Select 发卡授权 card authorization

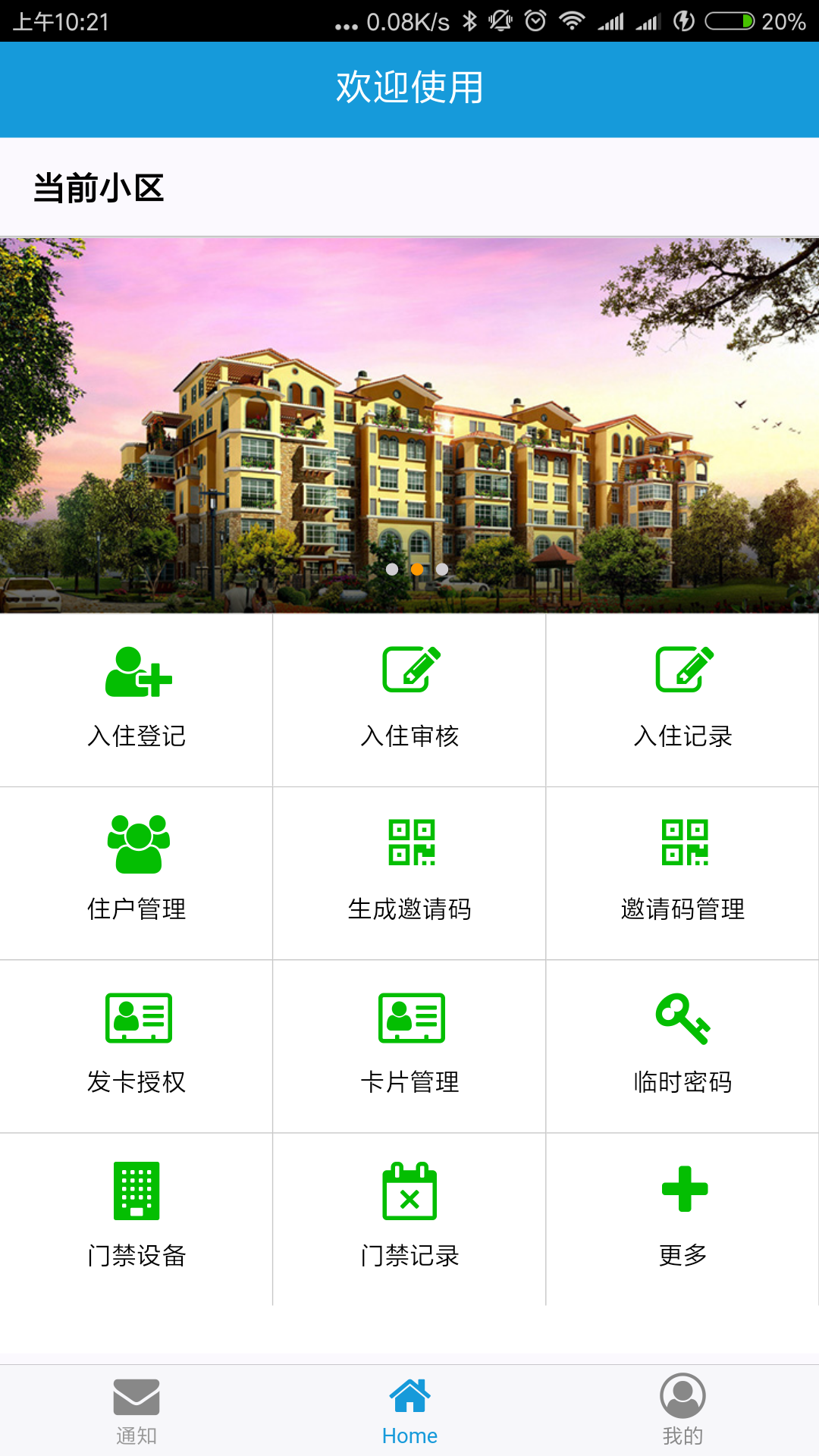pyautogui.click(x=136, y=1045)
